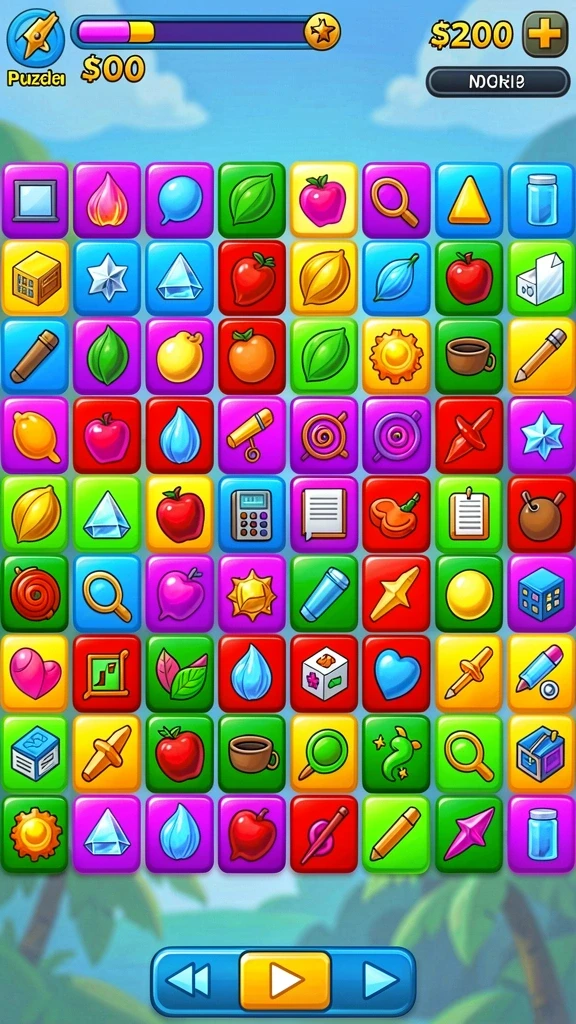
Task: Tap the yellow telescope tile on purple
Action: coord(251,435)
